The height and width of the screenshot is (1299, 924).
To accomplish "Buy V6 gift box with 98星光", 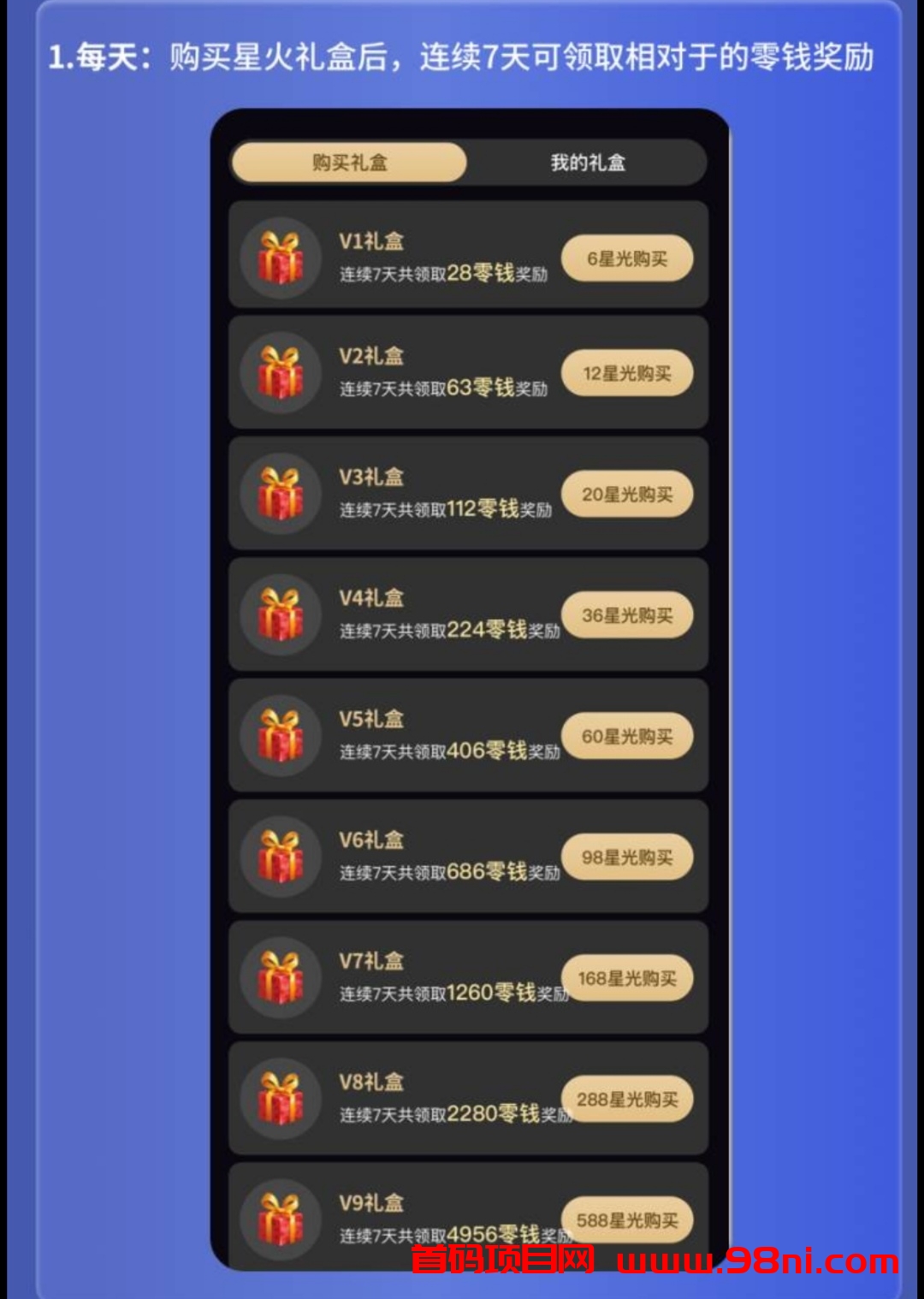I will click(629, 857).
